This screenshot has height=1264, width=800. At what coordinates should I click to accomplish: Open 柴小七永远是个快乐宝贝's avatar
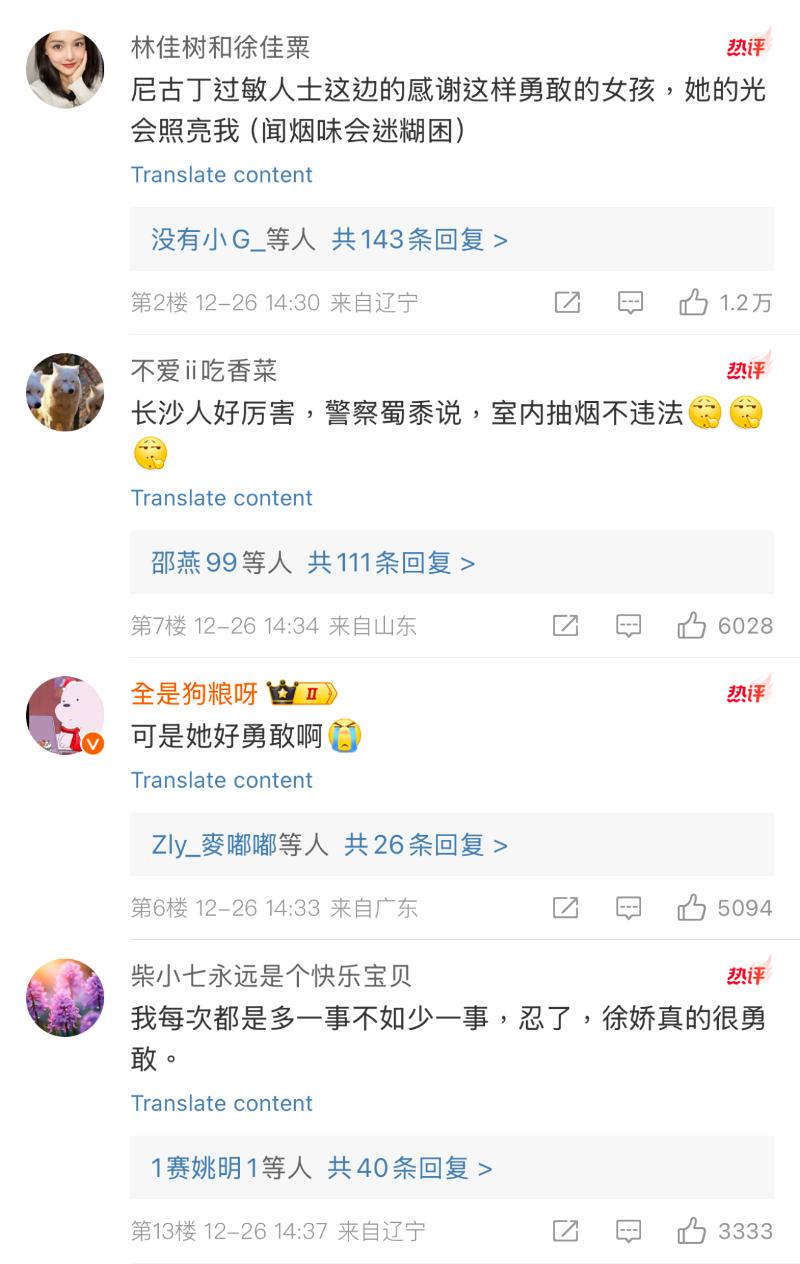tap(65, 998)
